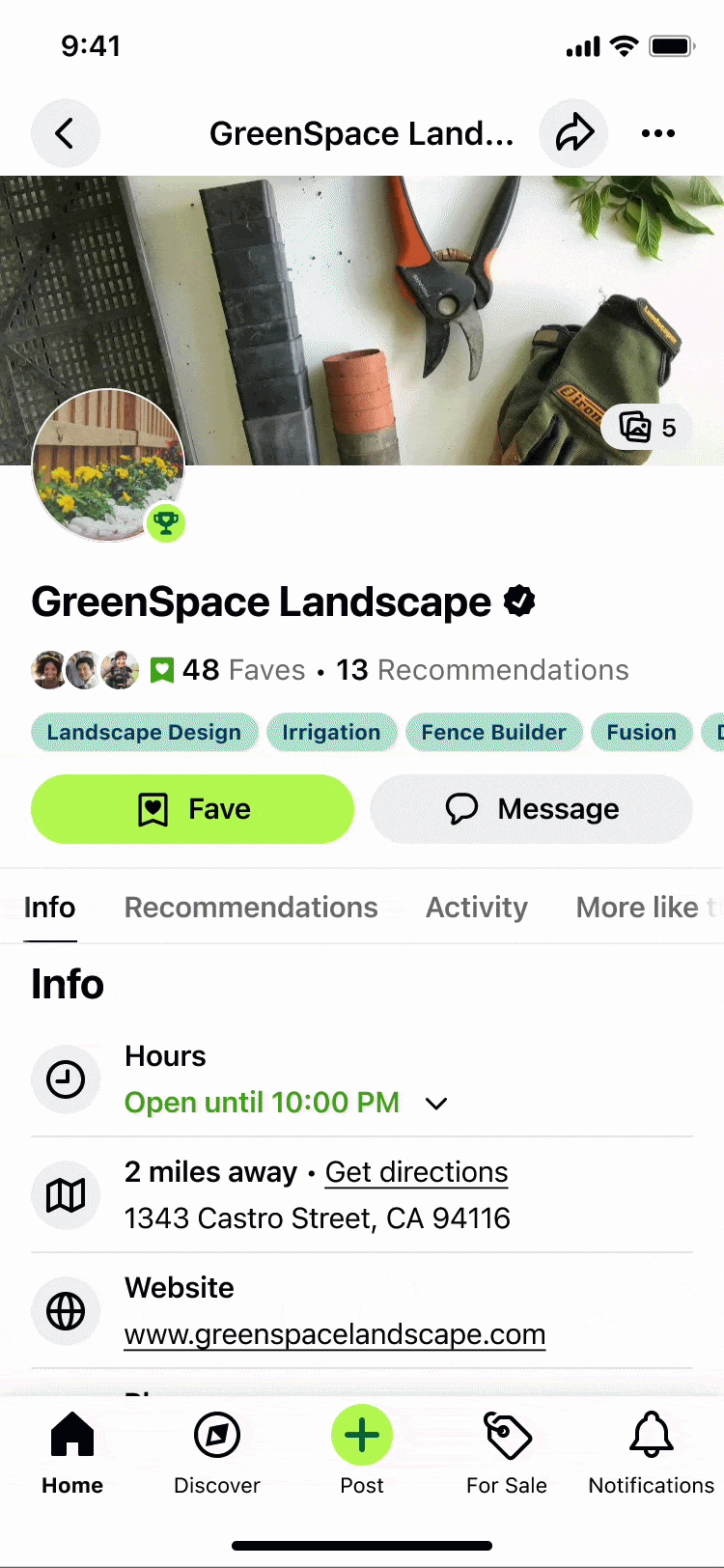Go back using the top arrow
This screenshot has width=724, height=1568.
(66, 133)
